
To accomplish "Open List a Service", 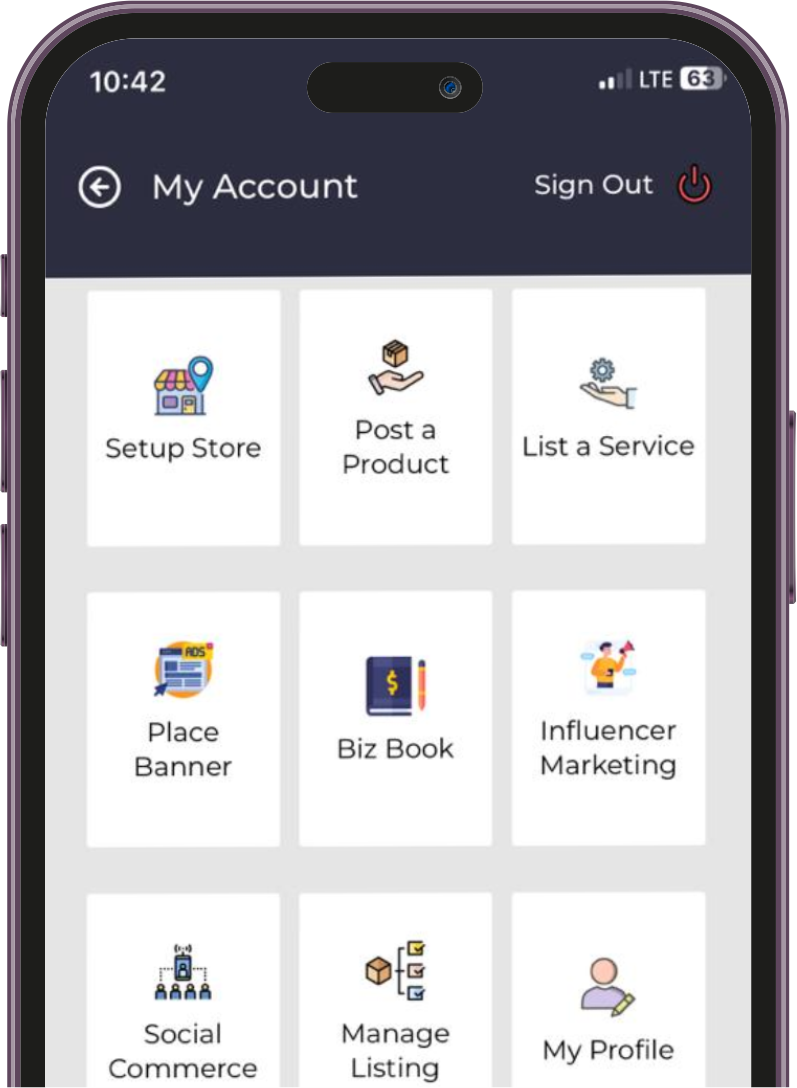I will click(x=608, y=416).
